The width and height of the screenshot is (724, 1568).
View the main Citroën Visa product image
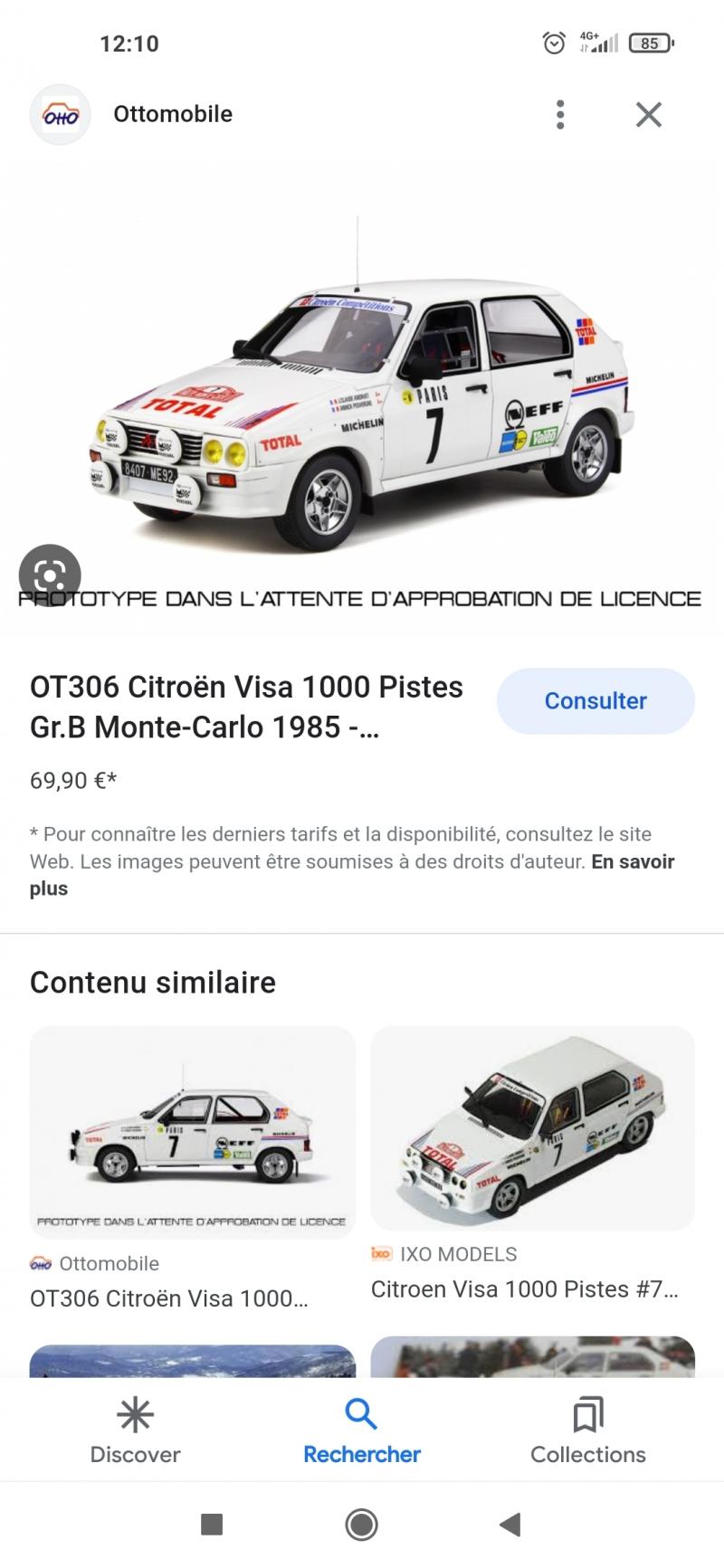[x=362, y=398]
